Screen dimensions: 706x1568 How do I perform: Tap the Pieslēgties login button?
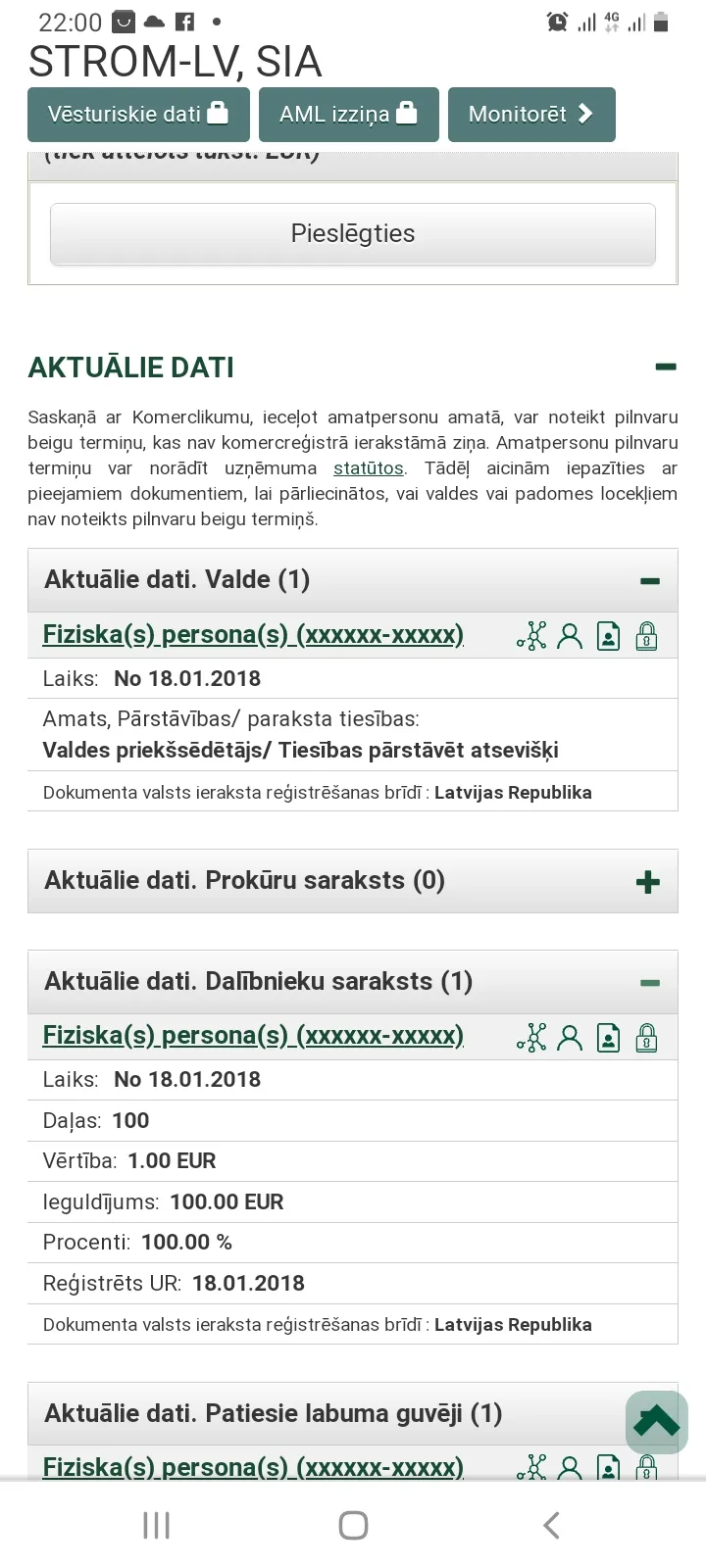coord(353,233)
